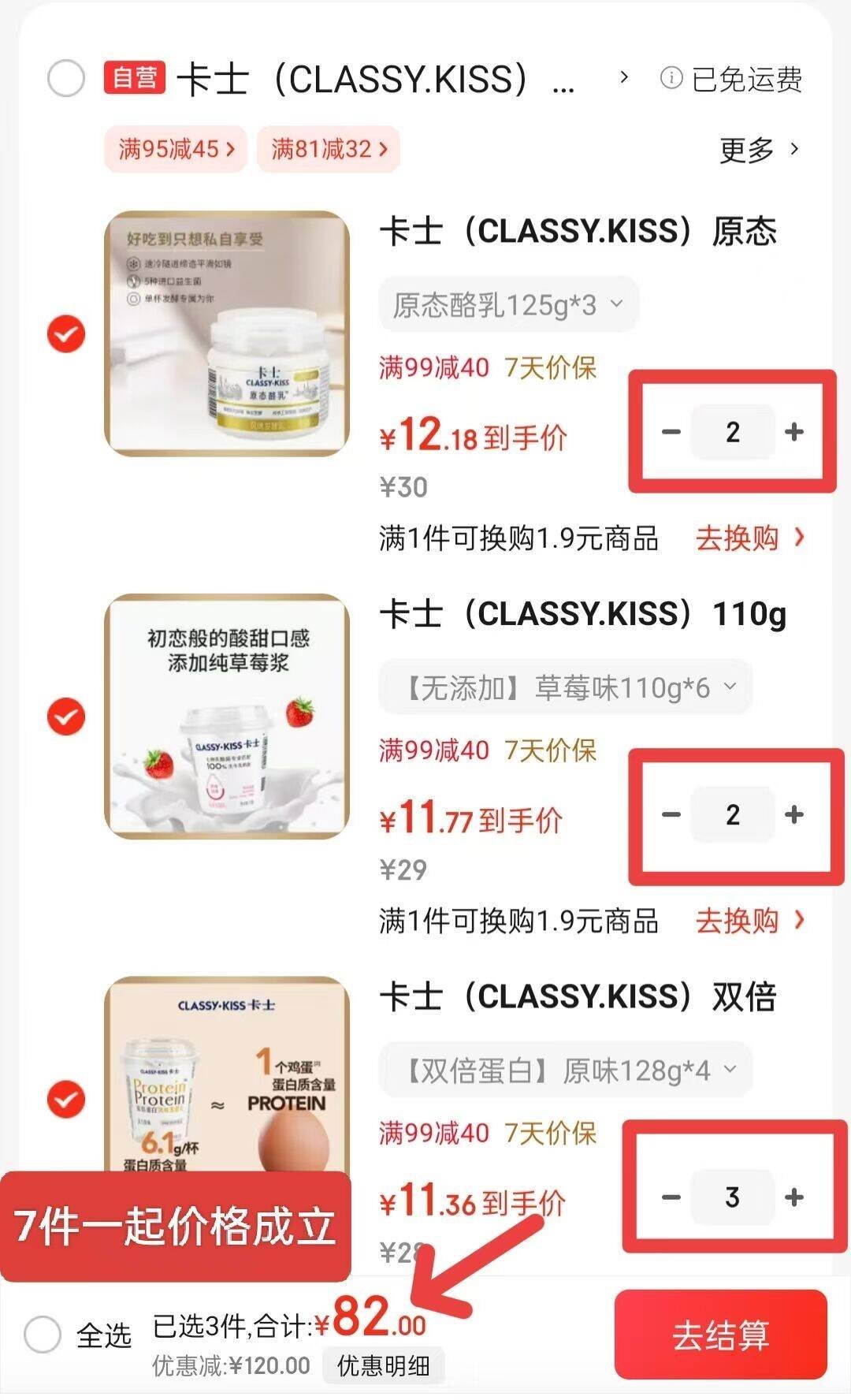Tap 去结算 to check out
Image resolution: width=851 pixels, height=1400 pixels.
coord(720,1335)
